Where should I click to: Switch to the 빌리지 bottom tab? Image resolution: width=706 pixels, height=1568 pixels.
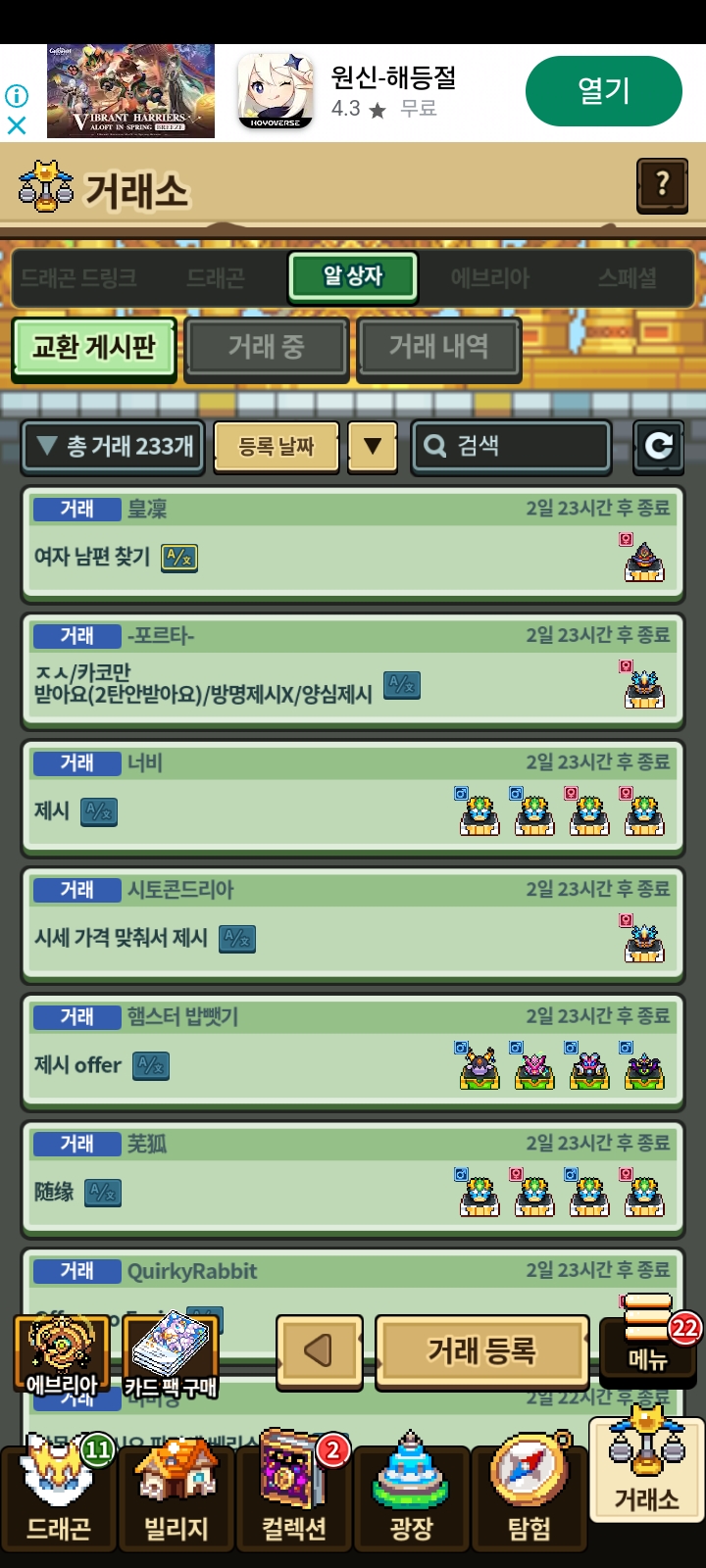176,1494
